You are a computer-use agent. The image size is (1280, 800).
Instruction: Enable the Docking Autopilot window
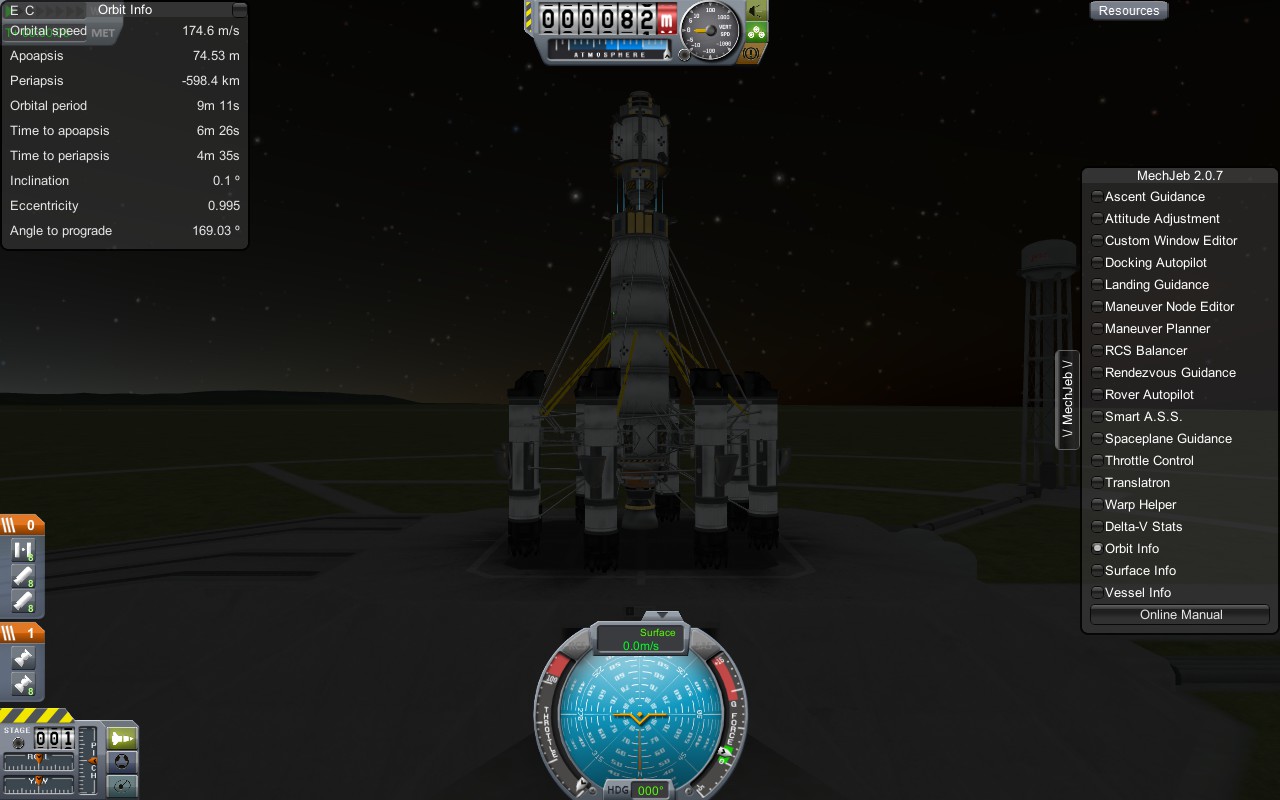1155,263
